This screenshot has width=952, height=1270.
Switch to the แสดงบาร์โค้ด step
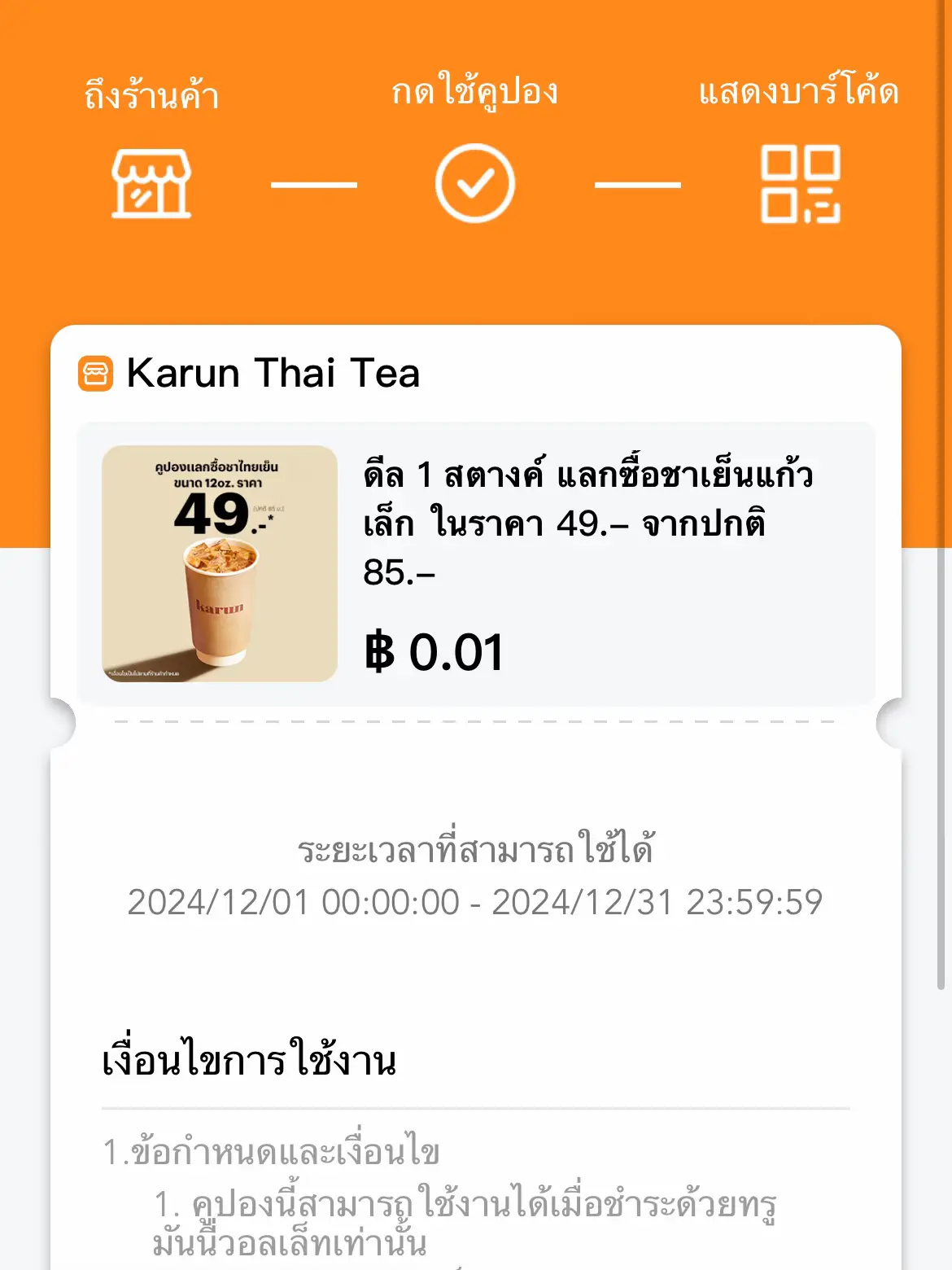pyautogui.click(x=797, y=92)
